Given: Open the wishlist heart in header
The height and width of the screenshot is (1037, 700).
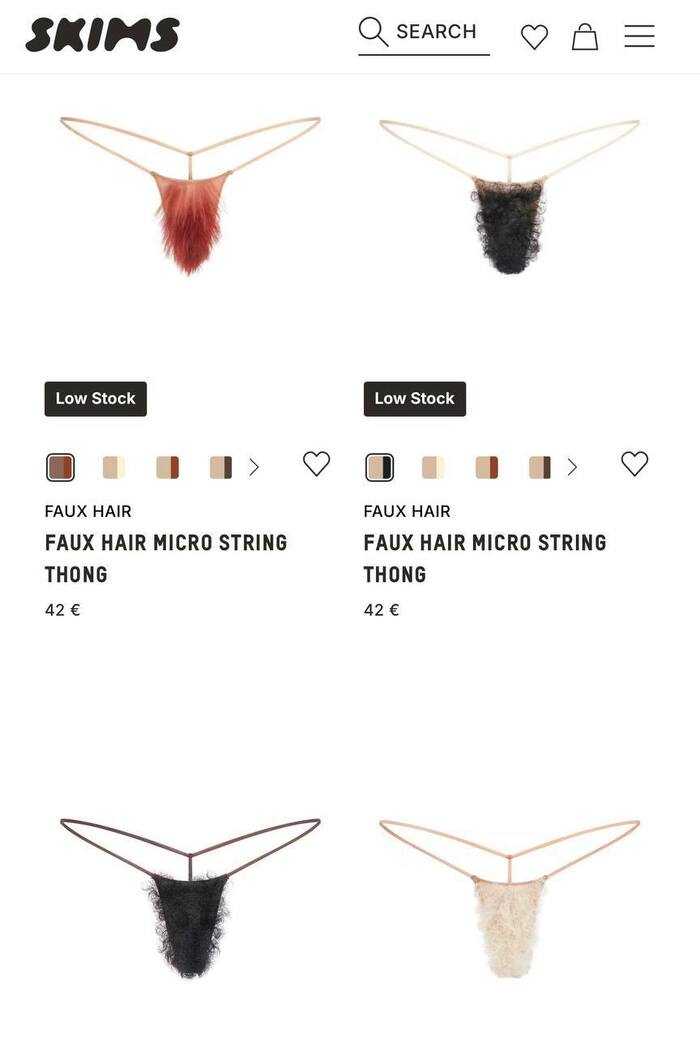Looking at the screenshot, I should [535, 37].
